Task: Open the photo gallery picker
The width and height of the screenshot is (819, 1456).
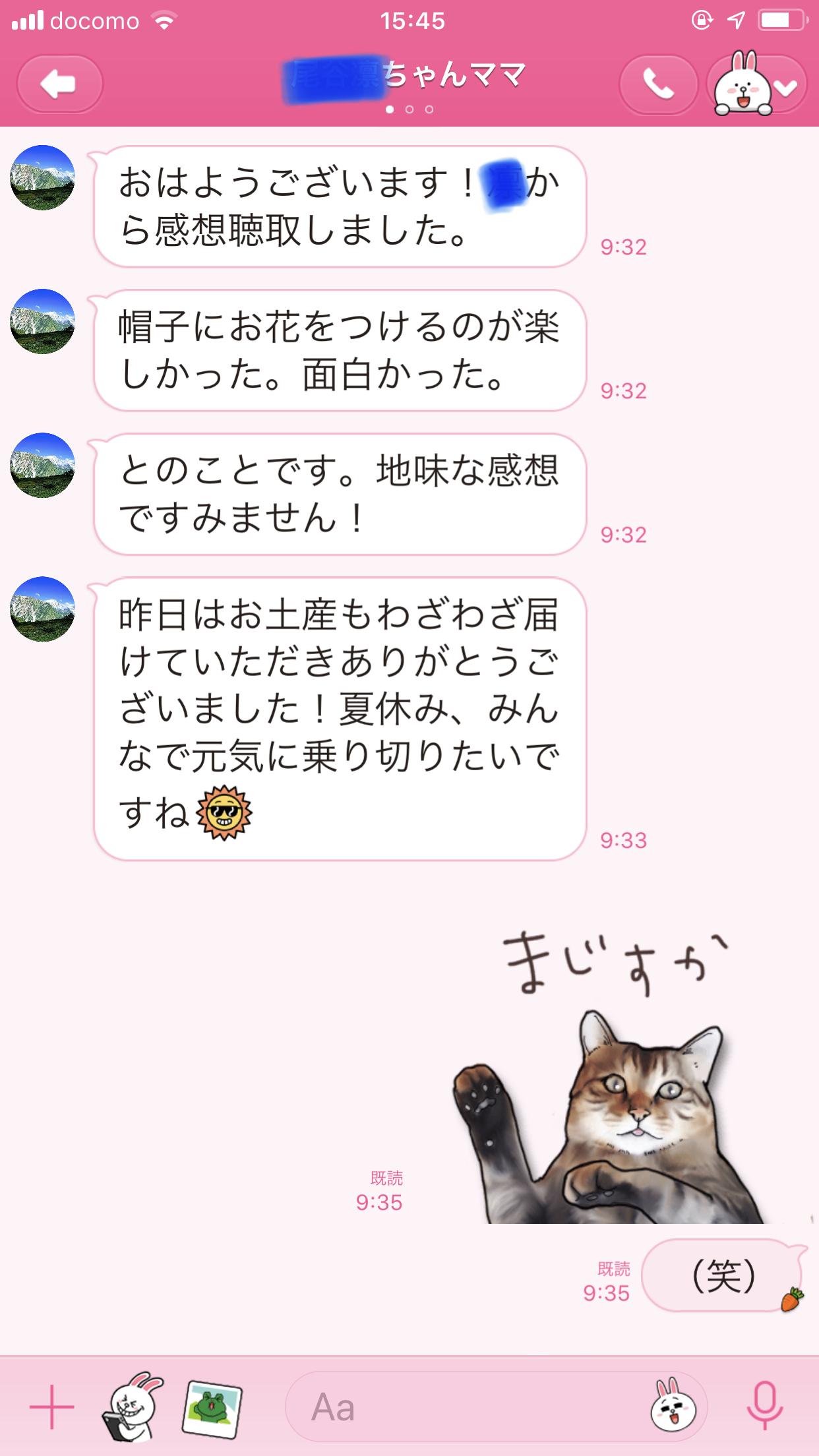Action: [x=212, y=1407]
